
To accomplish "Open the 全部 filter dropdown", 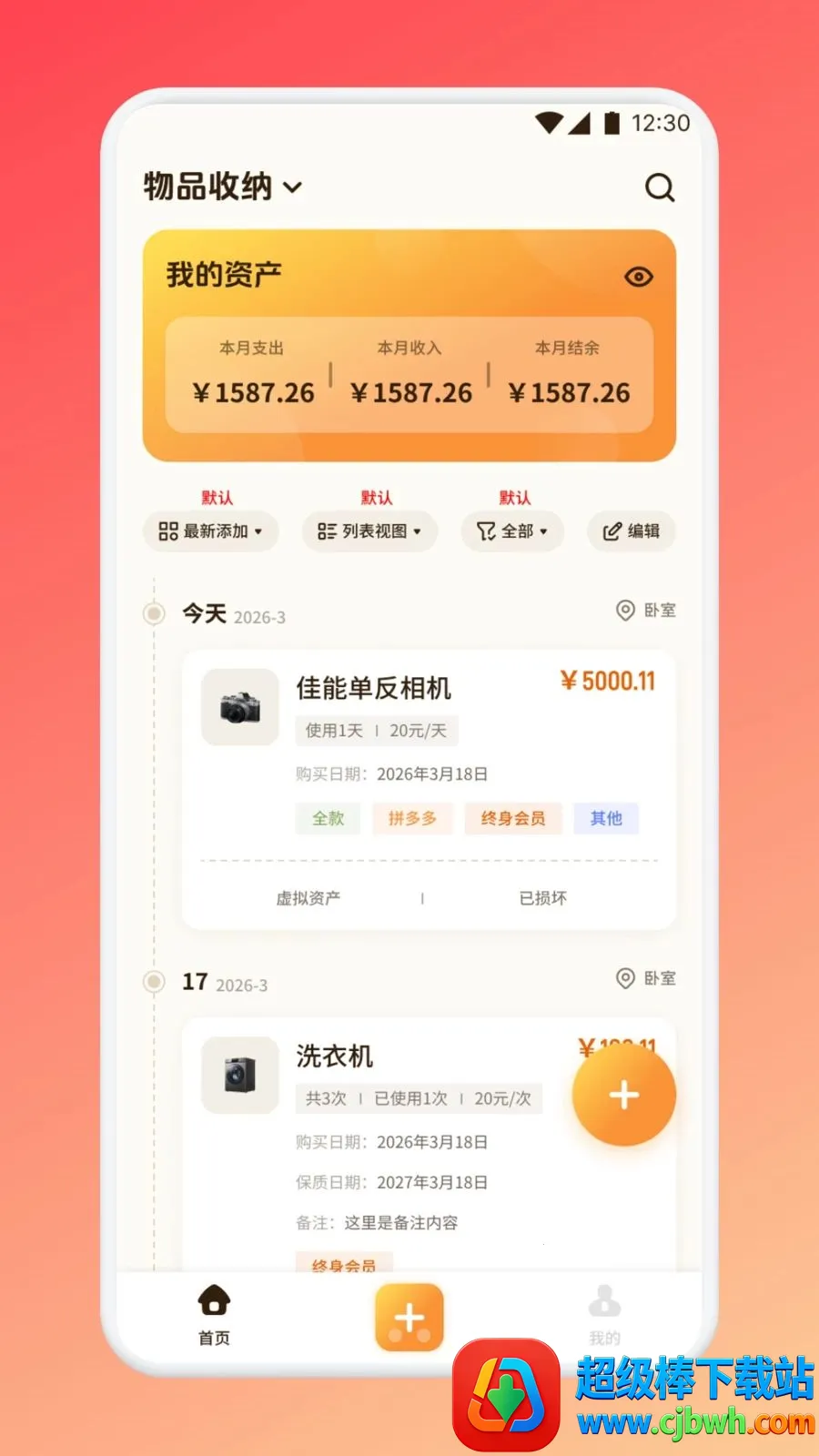I will tap(512, 531).
